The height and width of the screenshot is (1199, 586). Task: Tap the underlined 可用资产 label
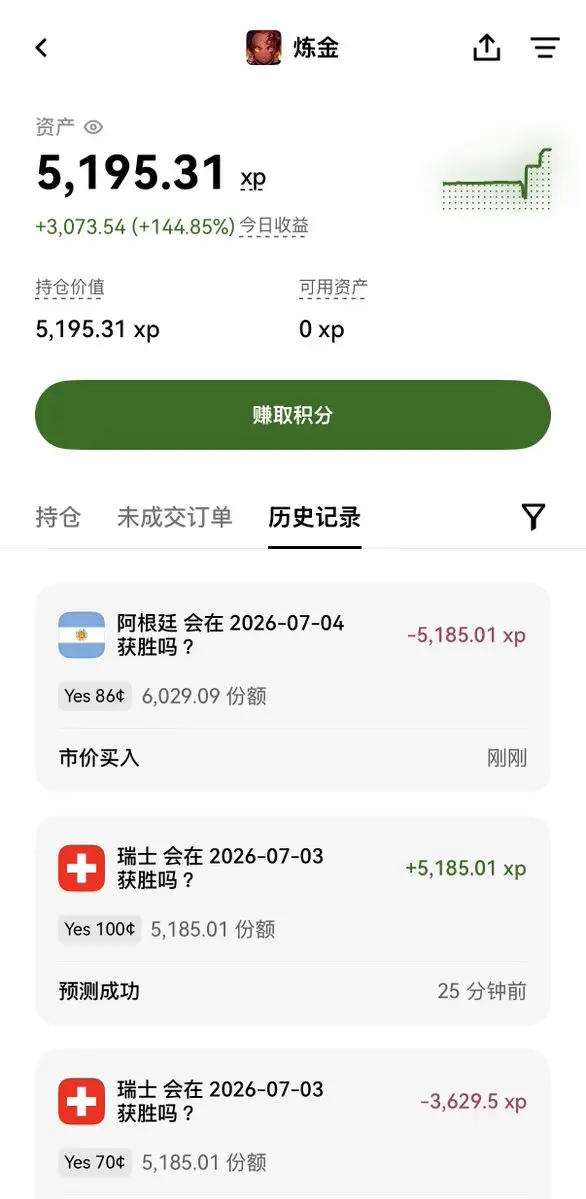[x=333, y=288]
